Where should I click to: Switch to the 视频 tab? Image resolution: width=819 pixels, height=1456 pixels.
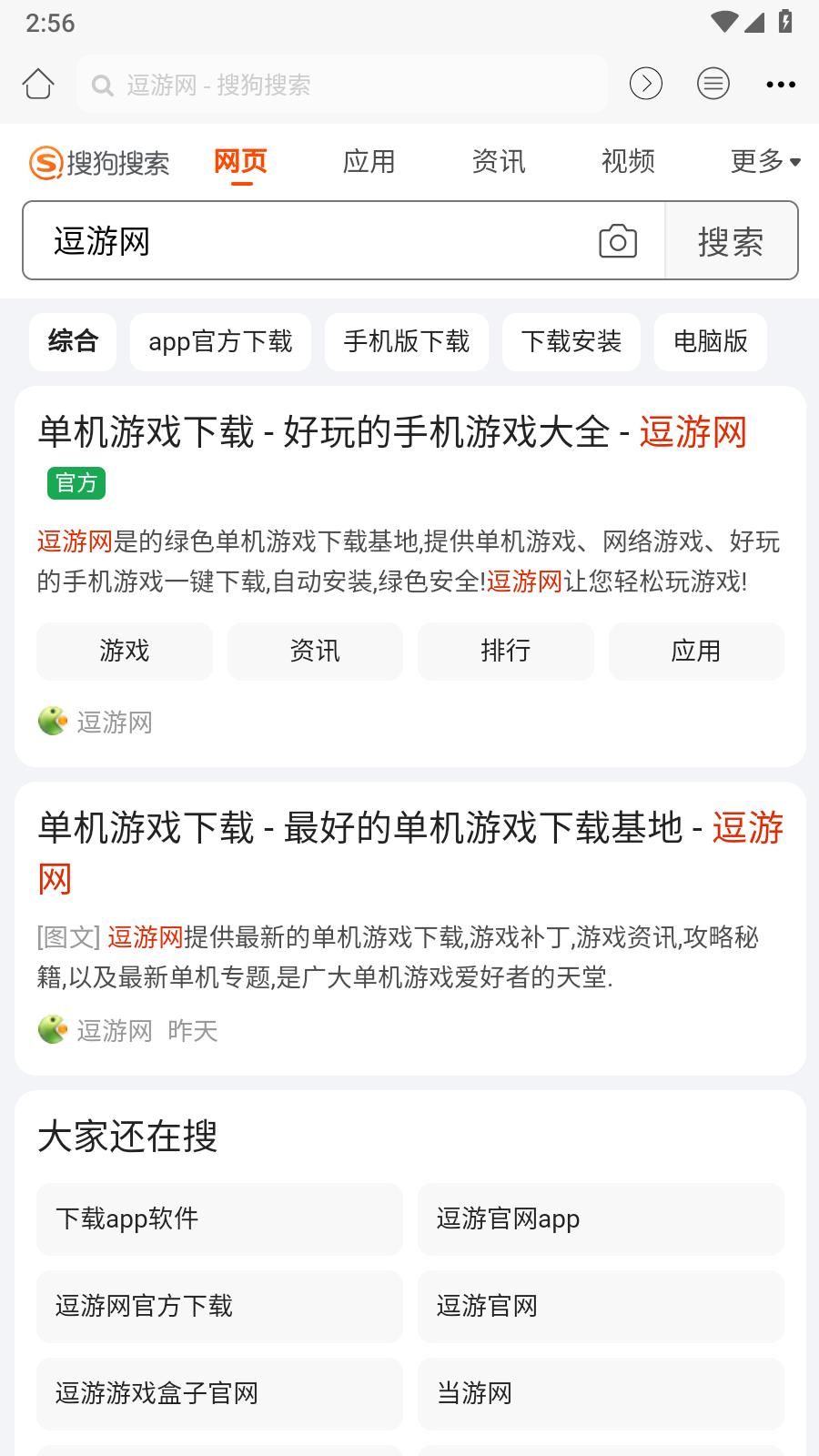point(628,162)
